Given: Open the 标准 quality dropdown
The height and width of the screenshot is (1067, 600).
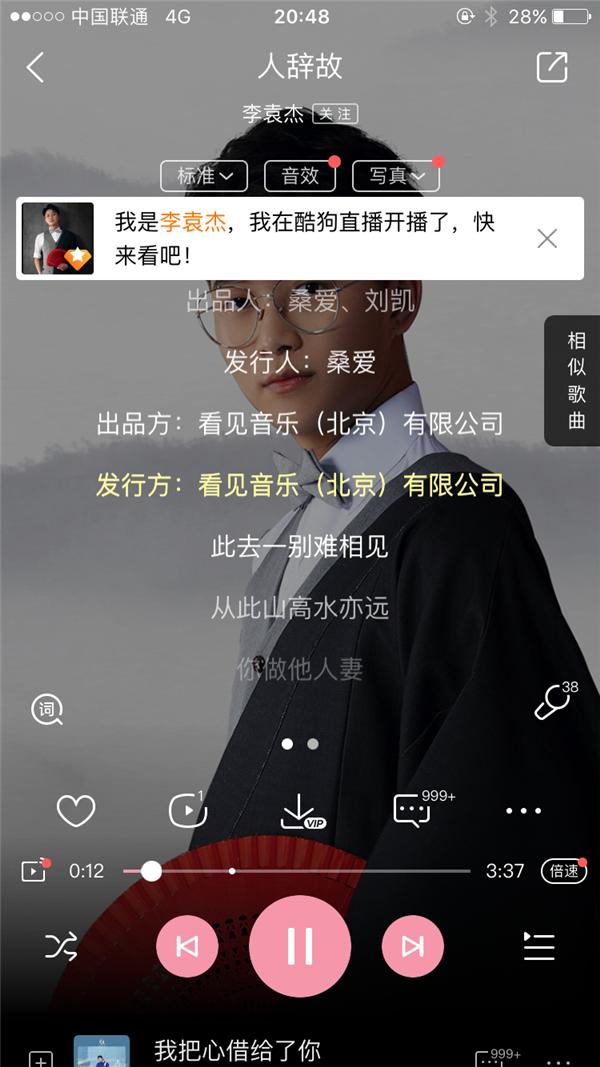Looking at the screenshot, I should pos(204,176).
